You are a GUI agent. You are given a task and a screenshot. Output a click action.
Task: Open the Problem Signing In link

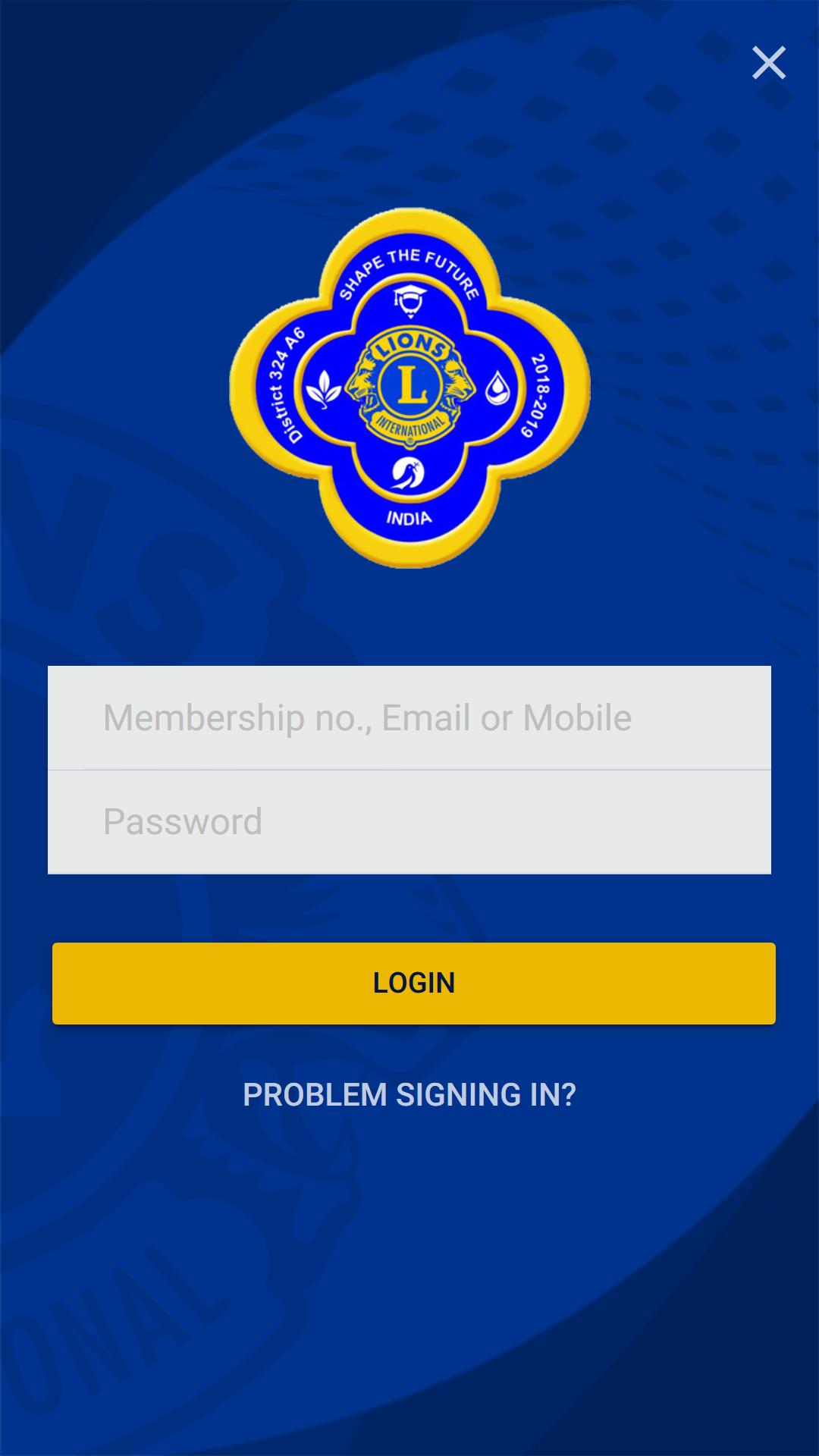[409, 1094]
